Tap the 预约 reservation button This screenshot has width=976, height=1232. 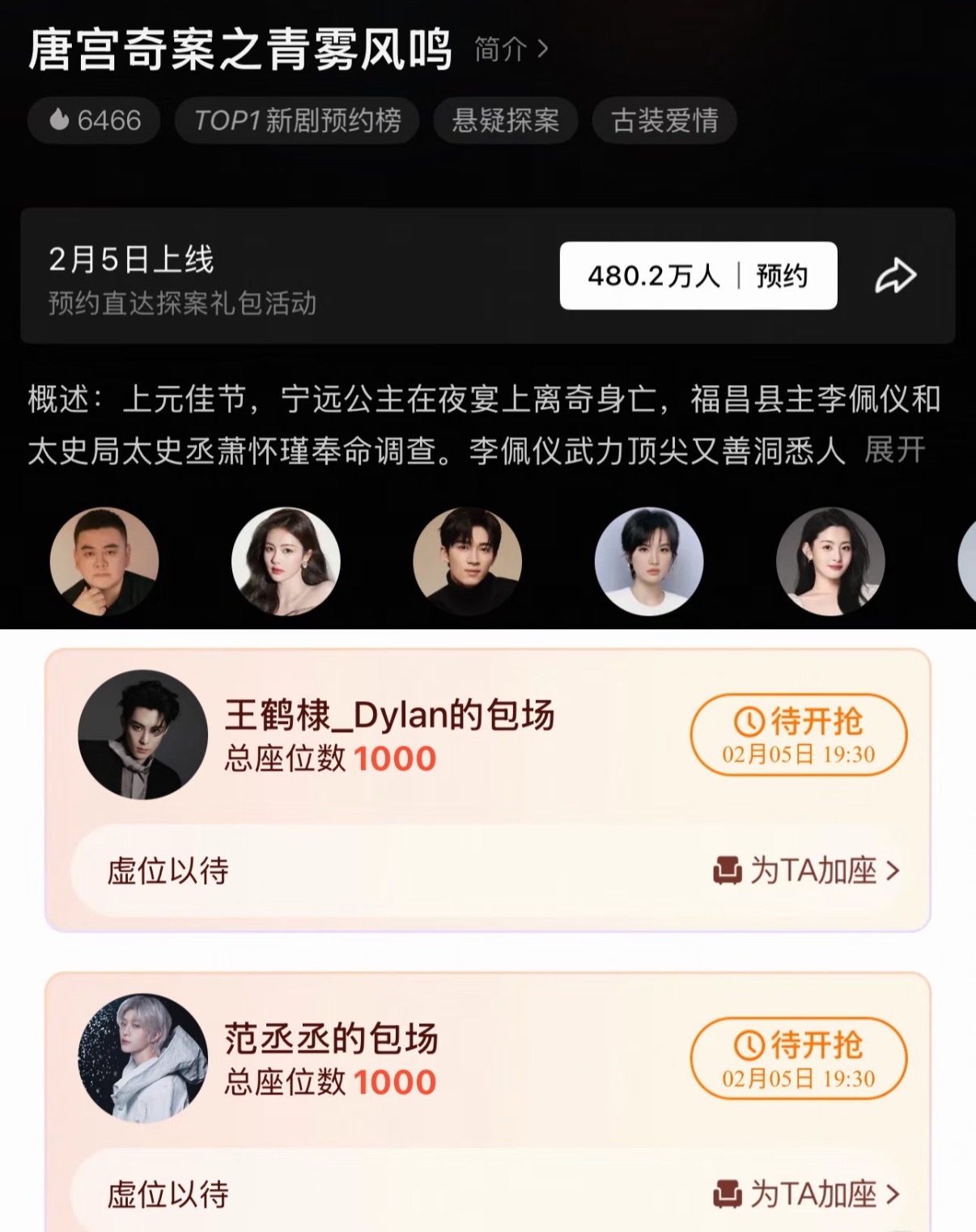pyautogui.click(x=783, y=275)
